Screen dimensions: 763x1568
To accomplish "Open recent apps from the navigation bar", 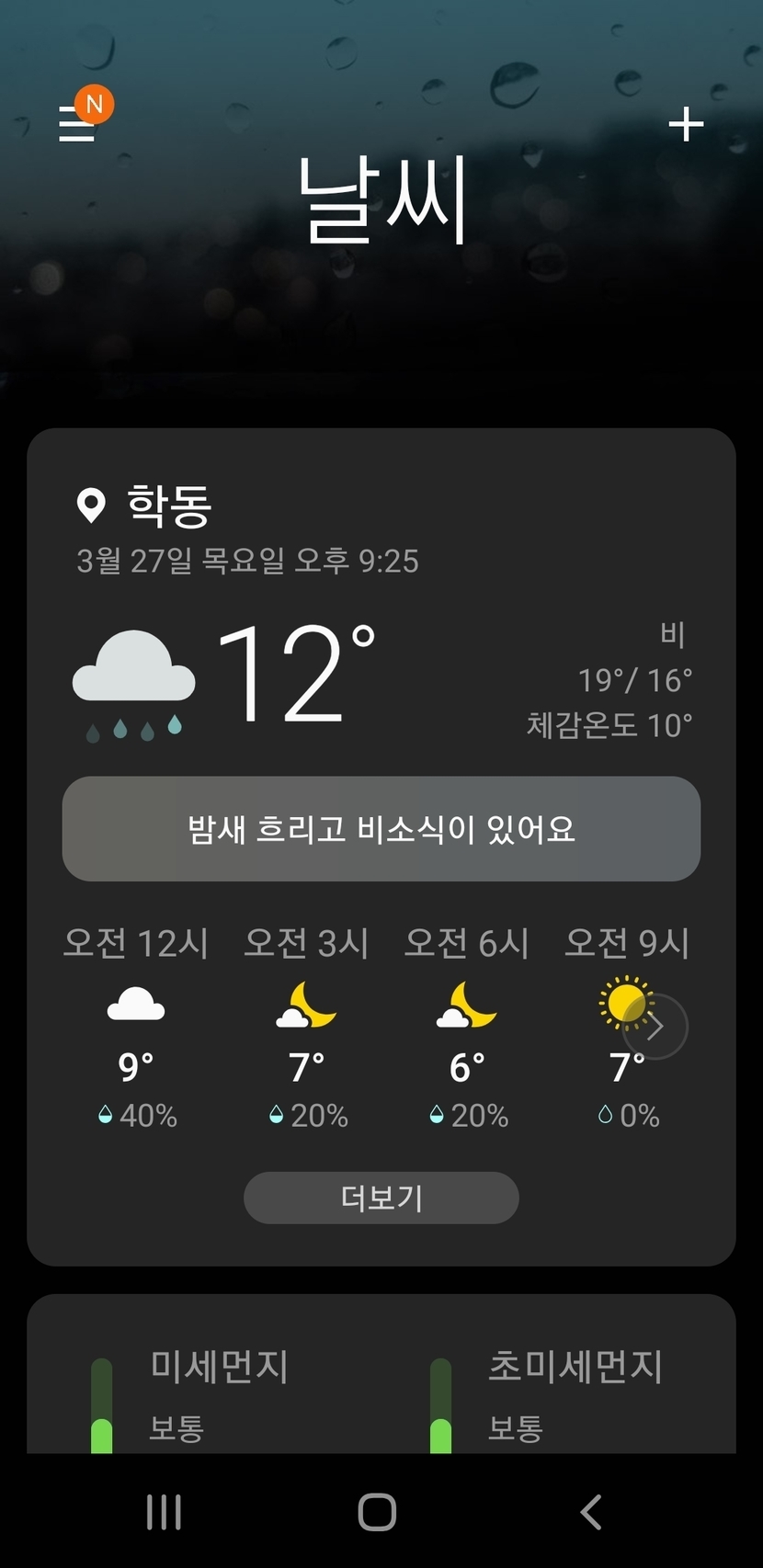I will [164, 1512].
